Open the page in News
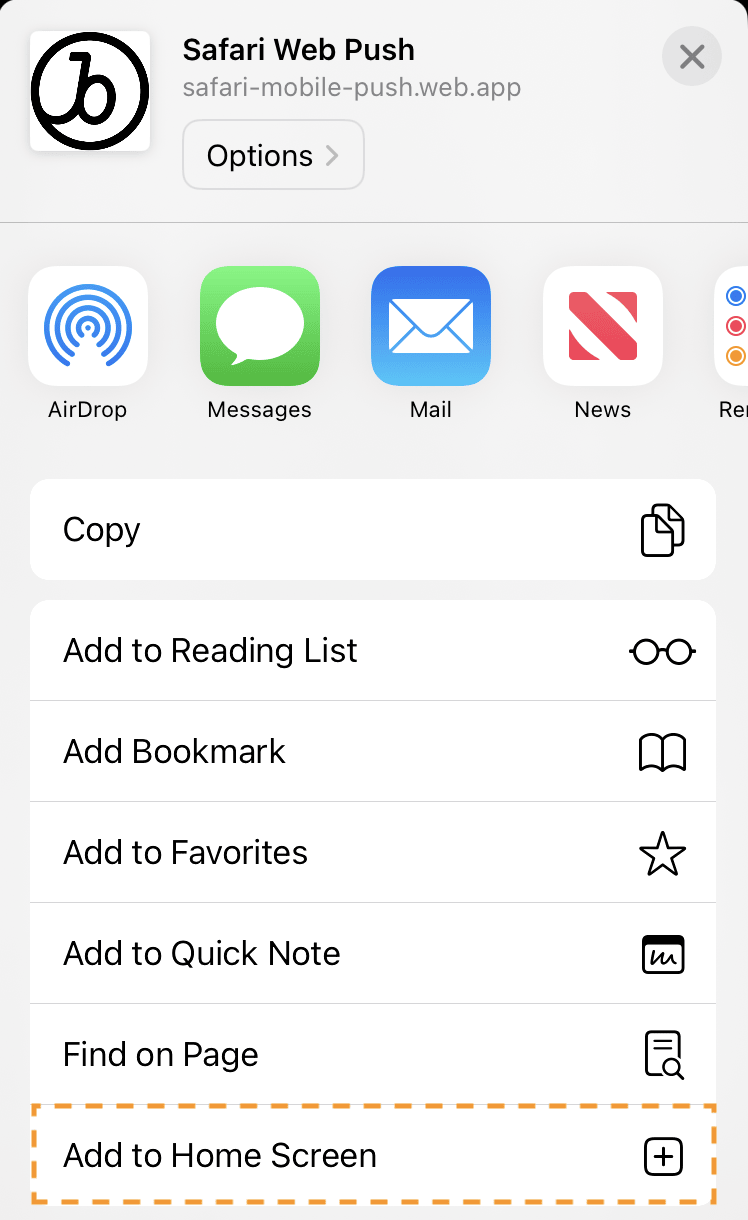 (x=603, y=327)
